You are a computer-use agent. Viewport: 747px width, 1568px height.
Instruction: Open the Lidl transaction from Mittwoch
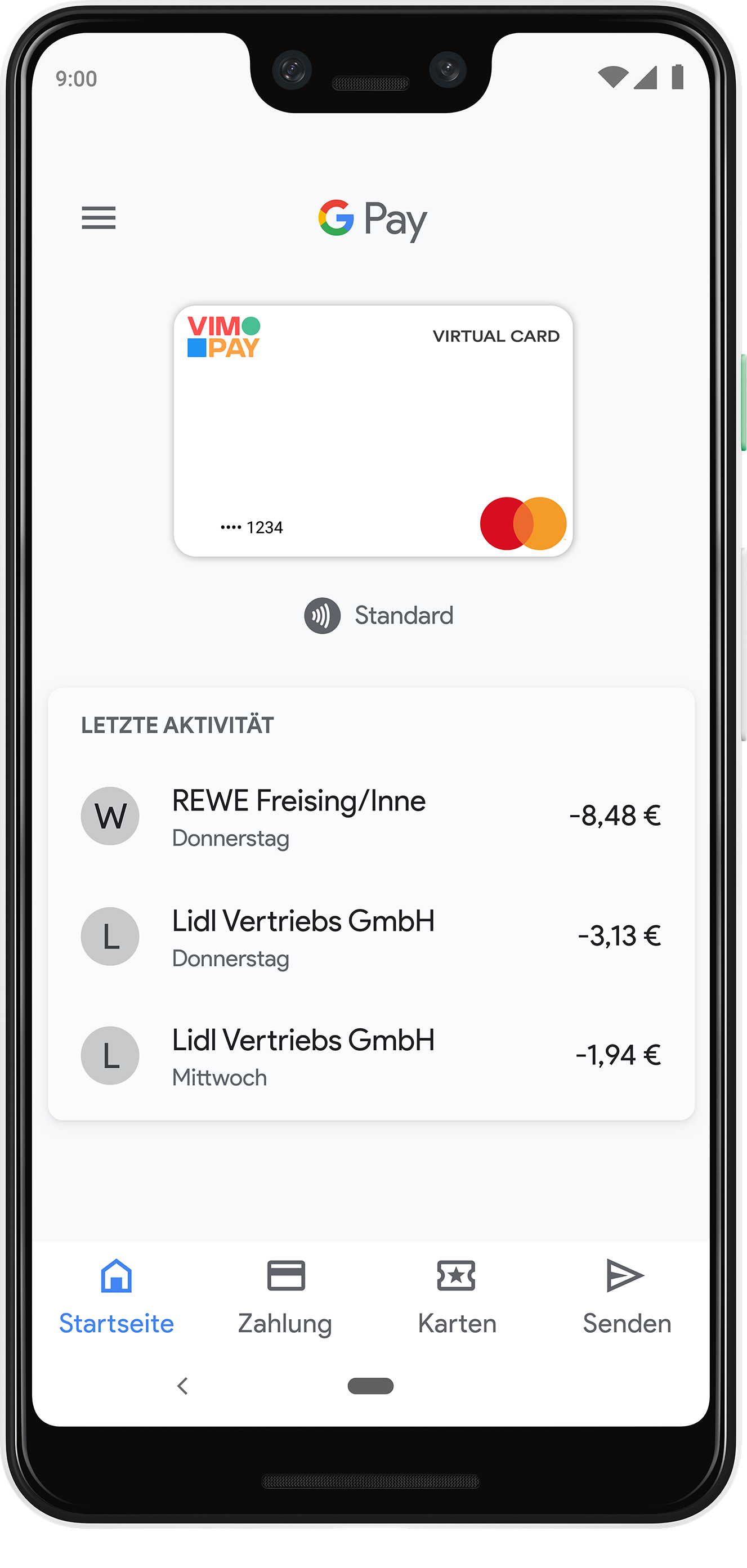coord(371,1056)
